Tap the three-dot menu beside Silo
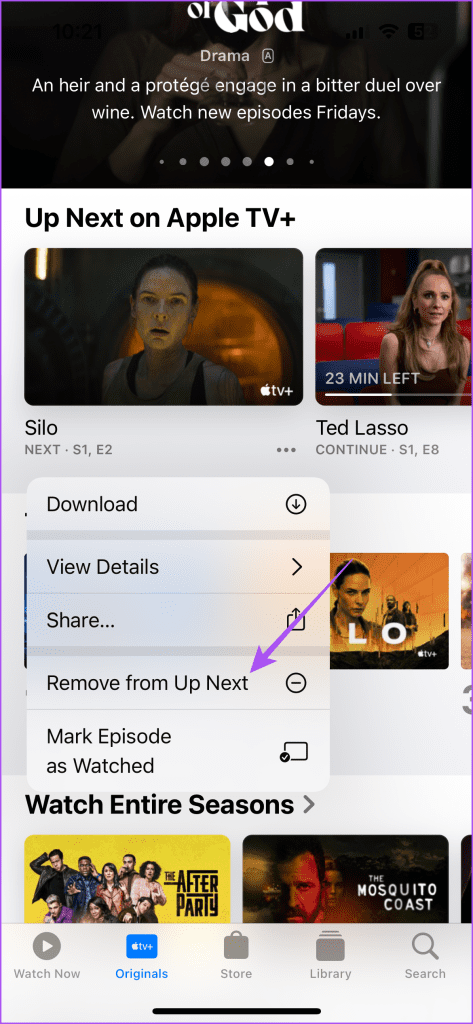 pos(286,450)
